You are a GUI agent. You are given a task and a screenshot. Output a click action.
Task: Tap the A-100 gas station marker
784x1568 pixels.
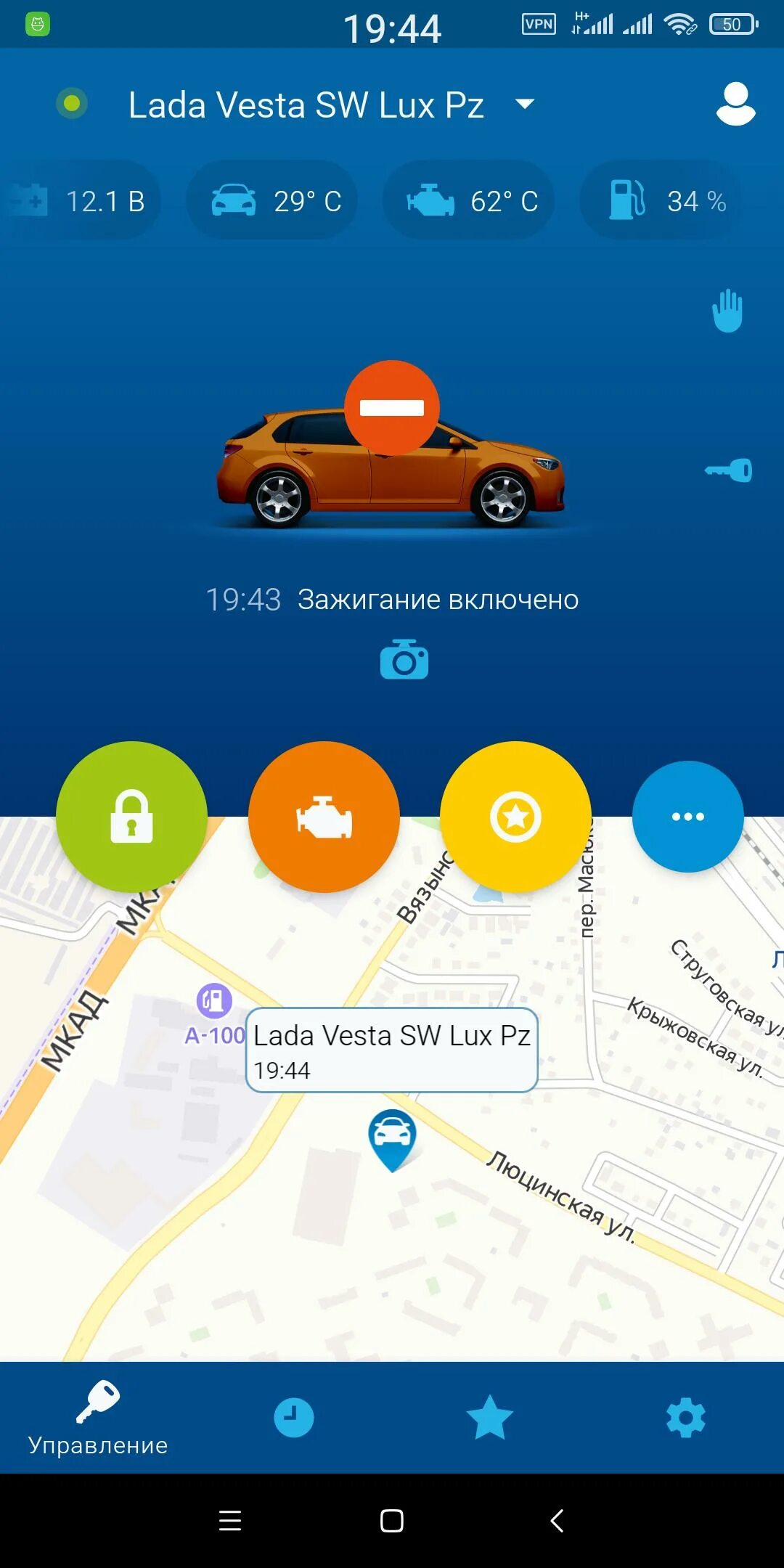pyautogui.click(x=215, y=1002)
